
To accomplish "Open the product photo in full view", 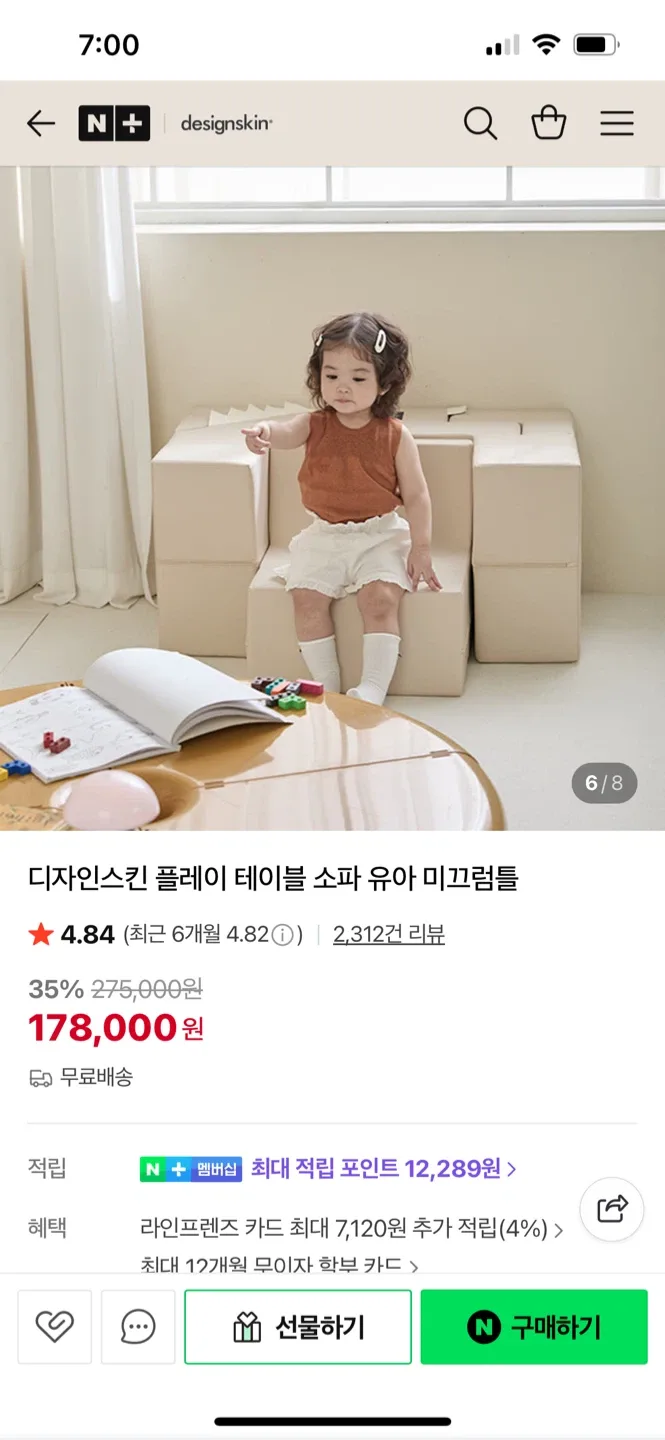I will pos(332,498).
